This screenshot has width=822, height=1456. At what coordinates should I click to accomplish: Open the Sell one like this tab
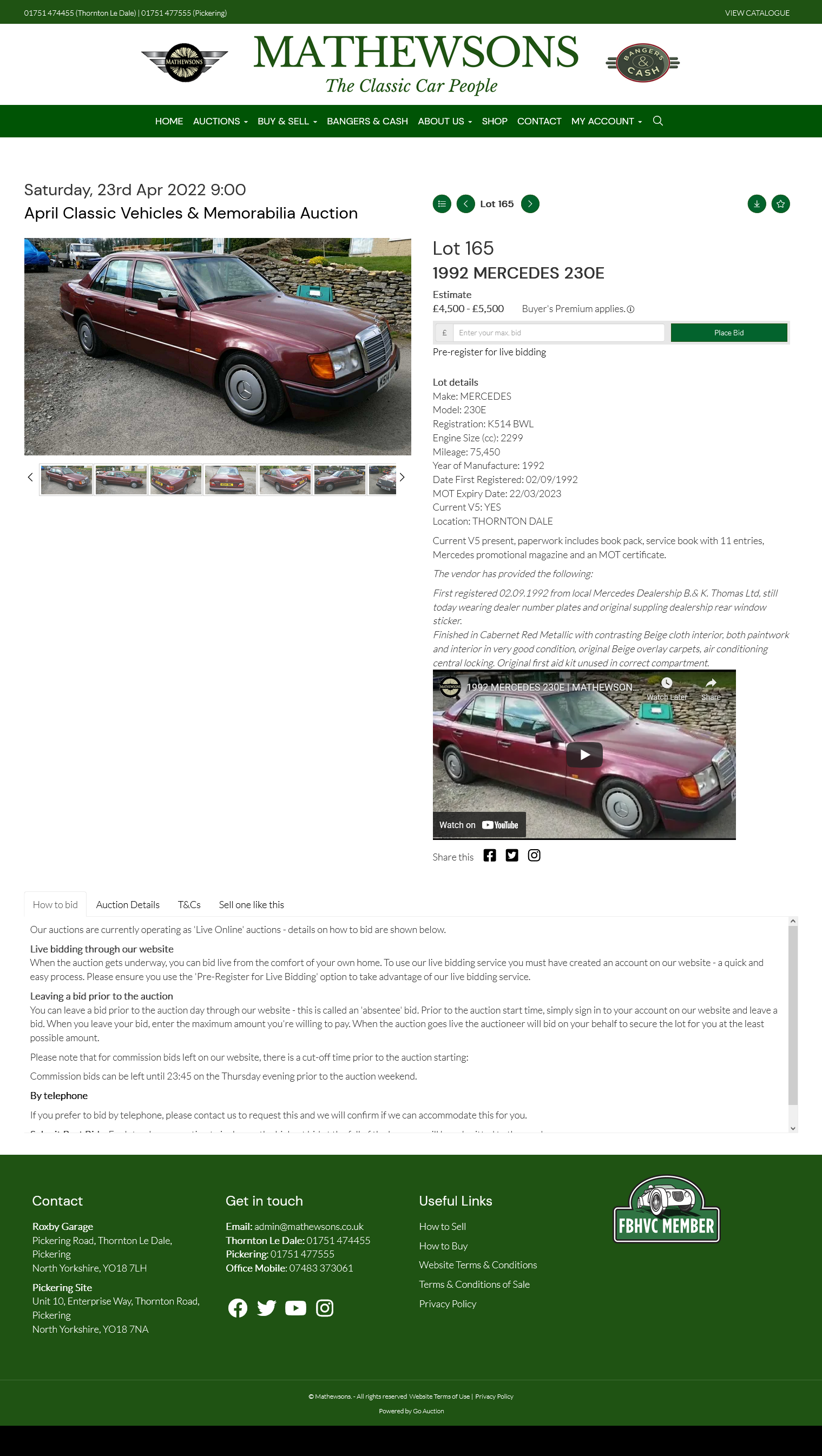[251, 904]
